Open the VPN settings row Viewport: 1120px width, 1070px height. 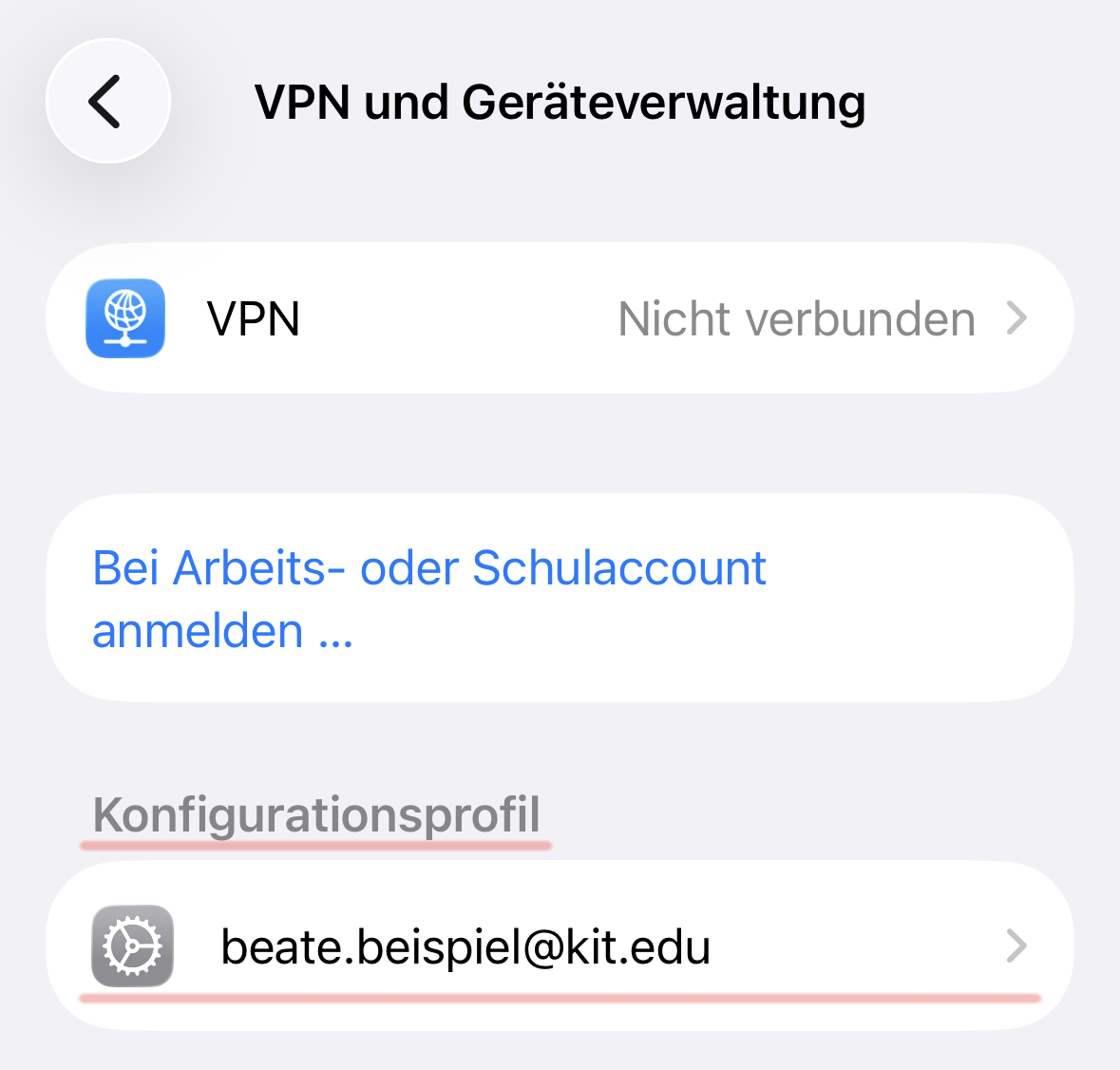pyautogui.click(x=559, y=318)
